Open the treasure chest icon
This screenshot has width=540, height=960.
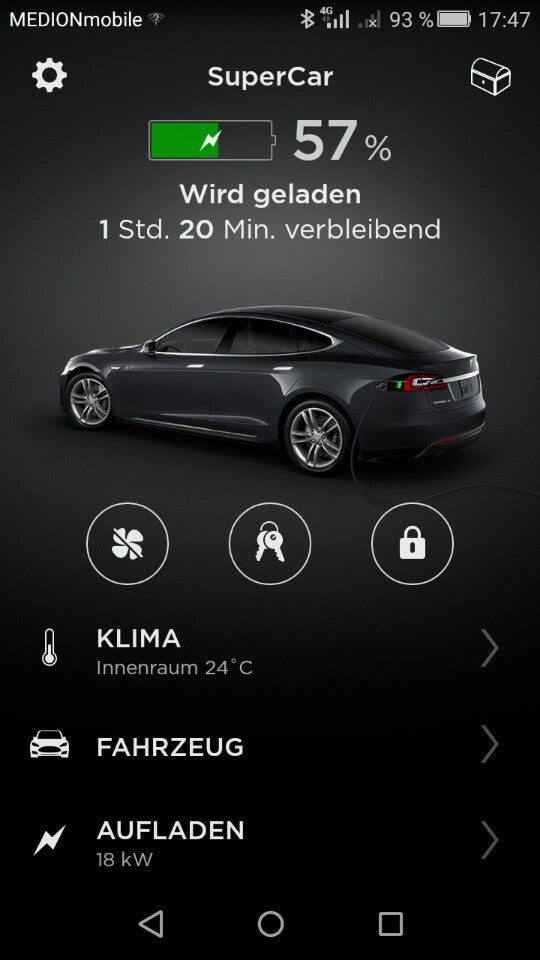pyautogui.click(x=490, y=77)
